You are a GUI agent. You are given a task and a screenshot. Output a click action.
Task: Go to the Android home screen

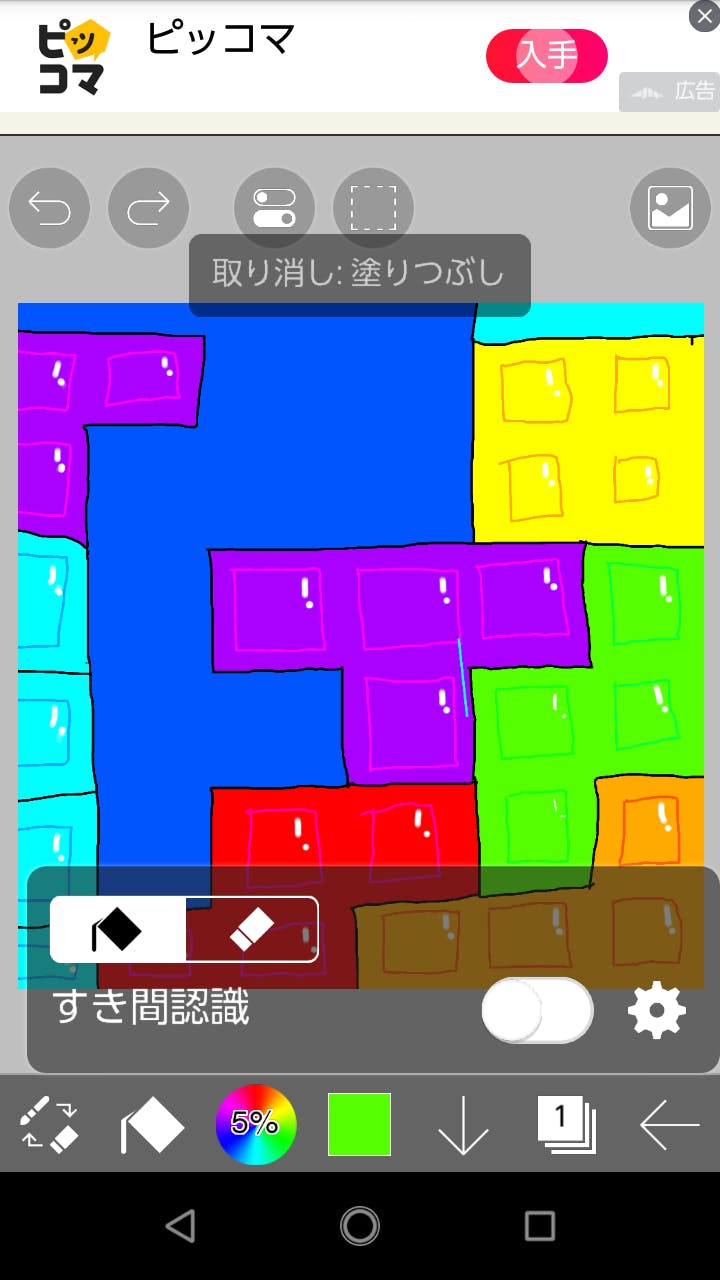(x=360, y=1225)
